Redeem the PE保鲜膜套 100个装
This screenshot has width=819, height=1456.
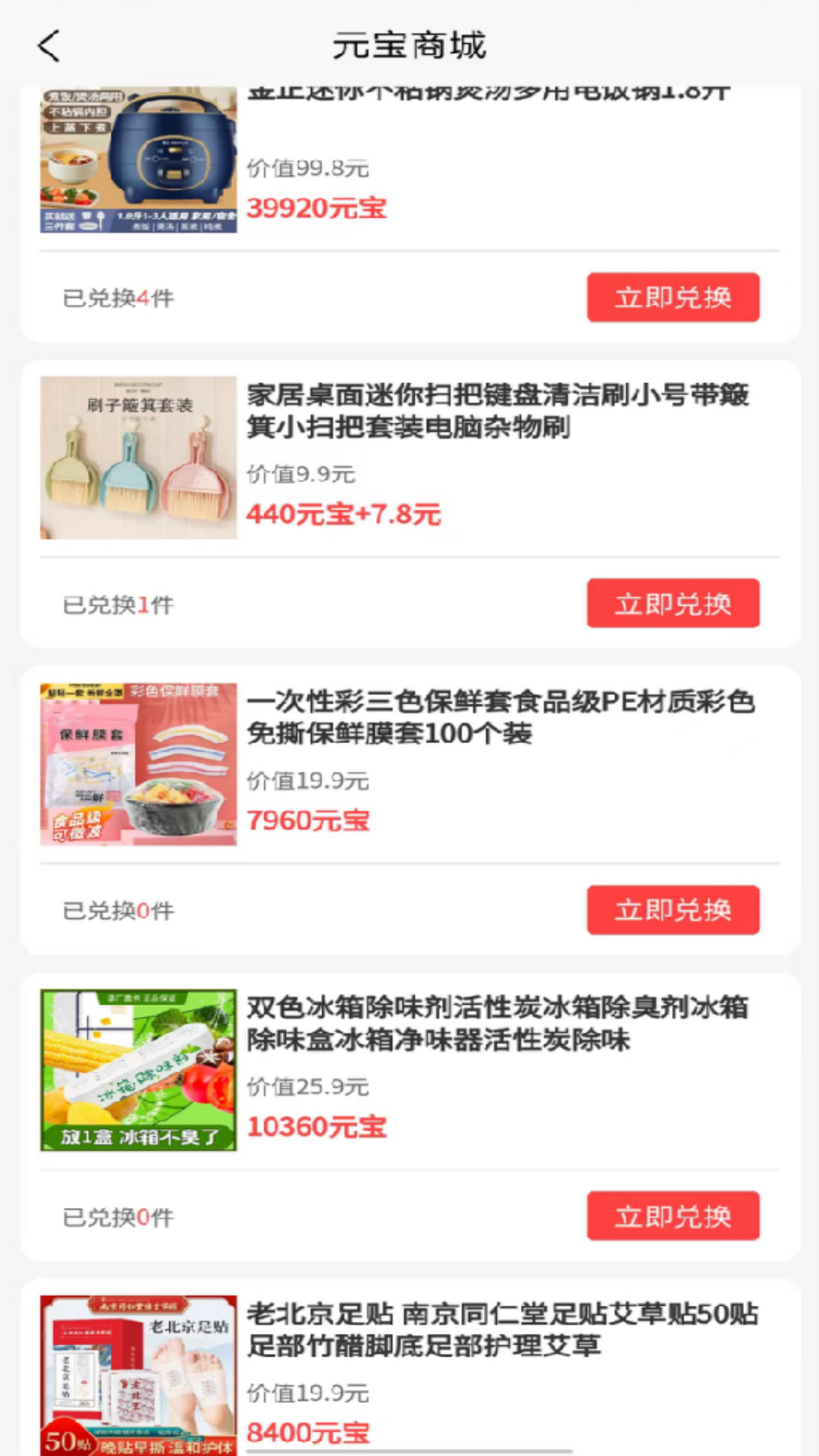click(x=673, y=910)
